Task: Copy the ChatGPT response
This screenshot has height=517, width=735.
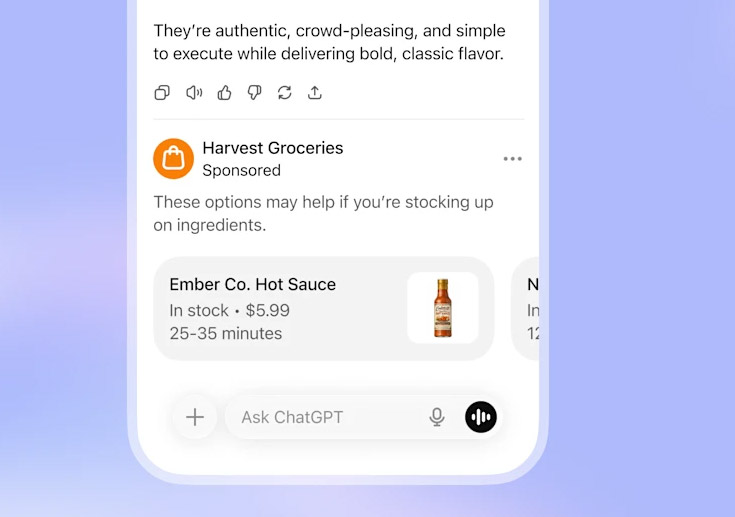Action: 162,93
